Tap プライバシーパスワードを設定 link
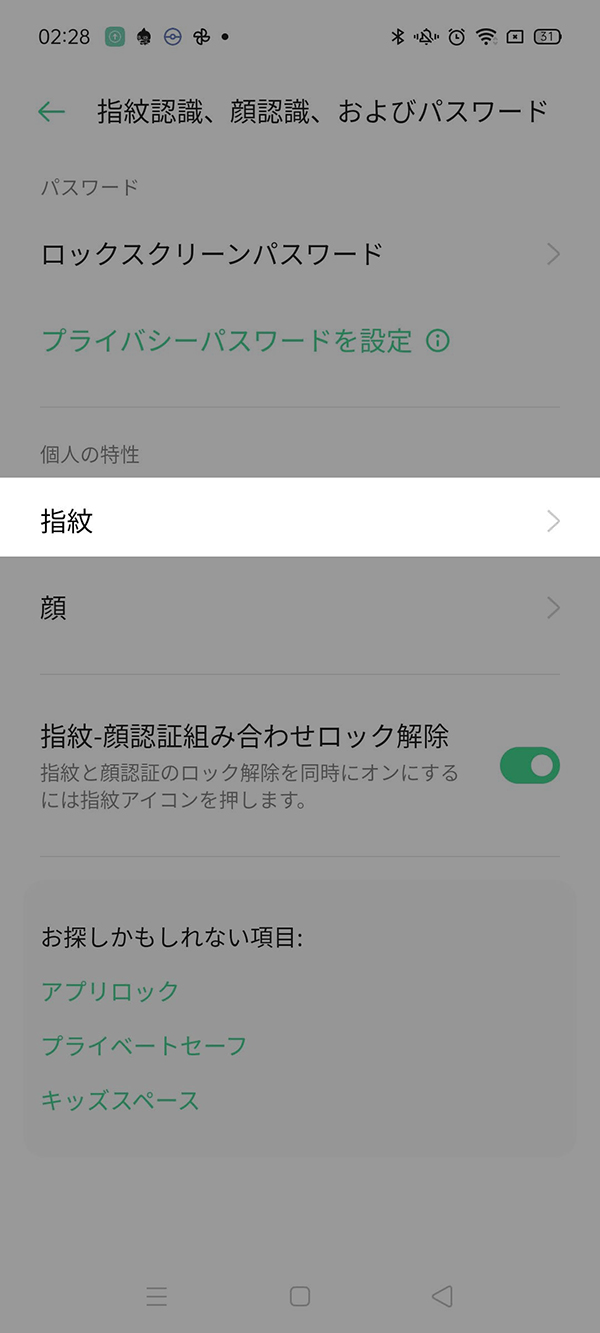This screenshot has height=1333, width=600. click(x=226, y=341)
